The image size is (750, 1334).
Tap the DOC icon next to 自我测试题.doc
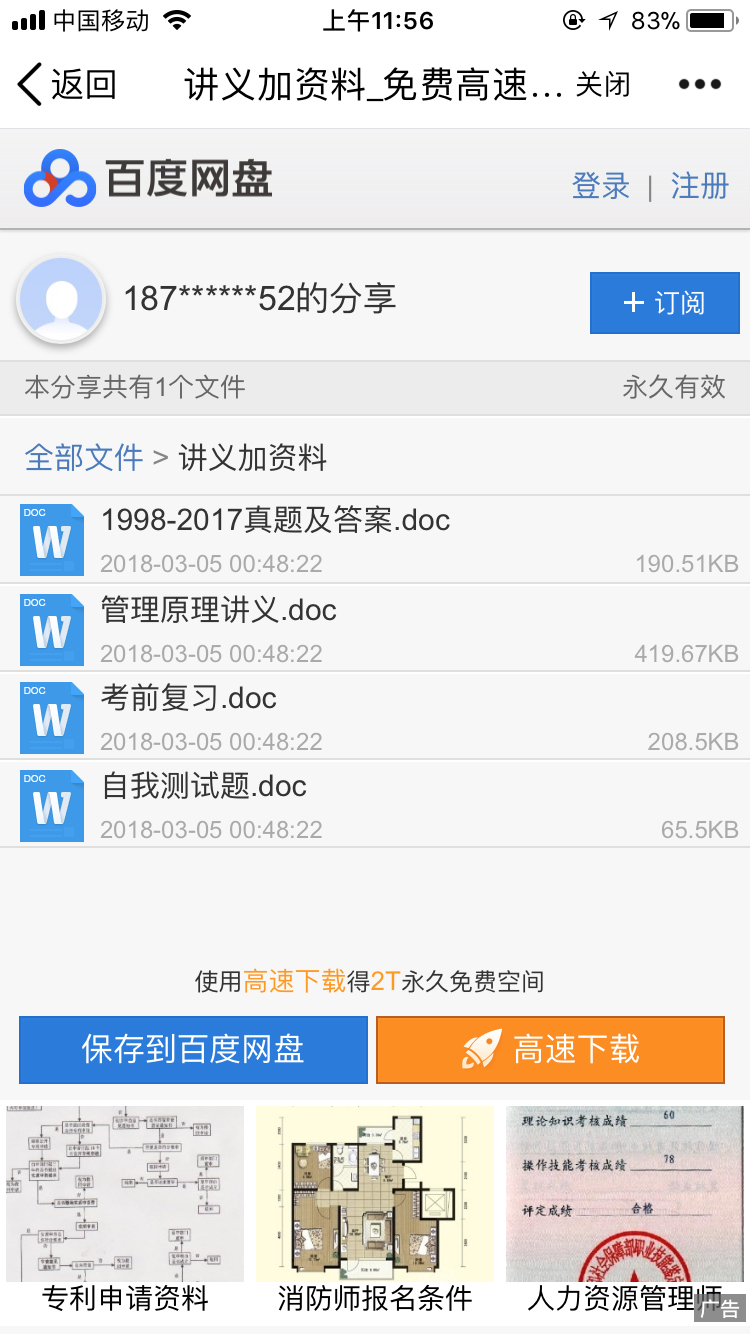tap(51, 804)
